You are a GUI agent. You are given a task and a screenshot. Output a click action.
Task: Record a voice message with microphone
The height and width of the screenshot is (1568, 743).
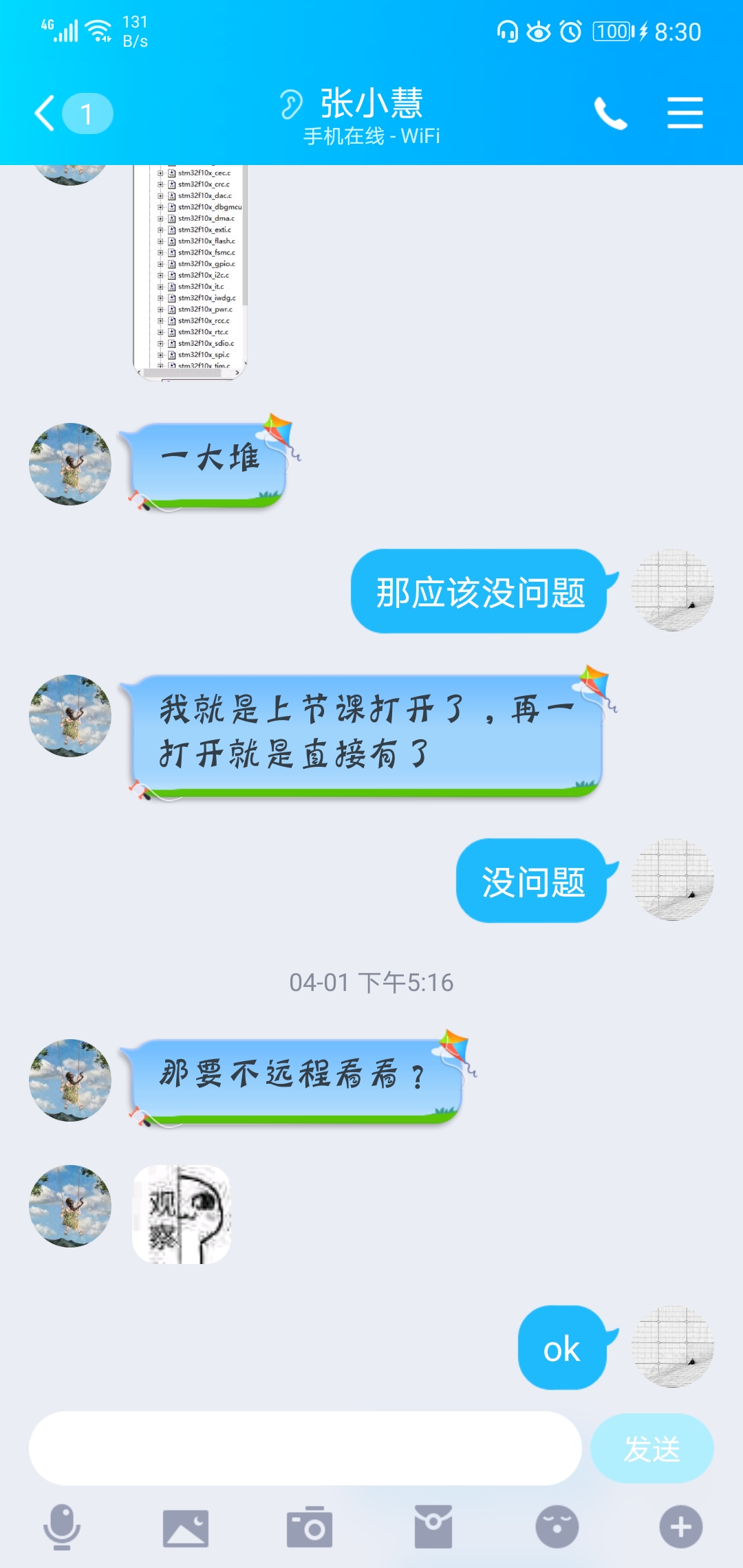(62, 1527)
